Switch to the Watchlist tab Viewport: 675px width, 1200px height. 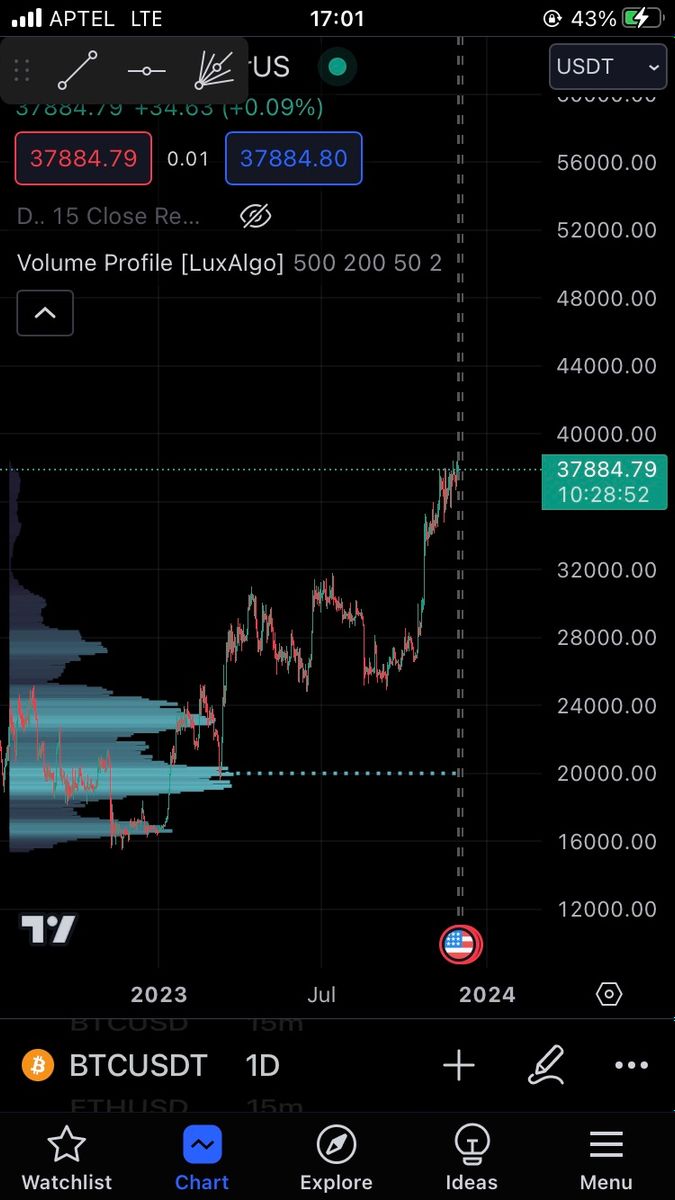click(66, 1158)
